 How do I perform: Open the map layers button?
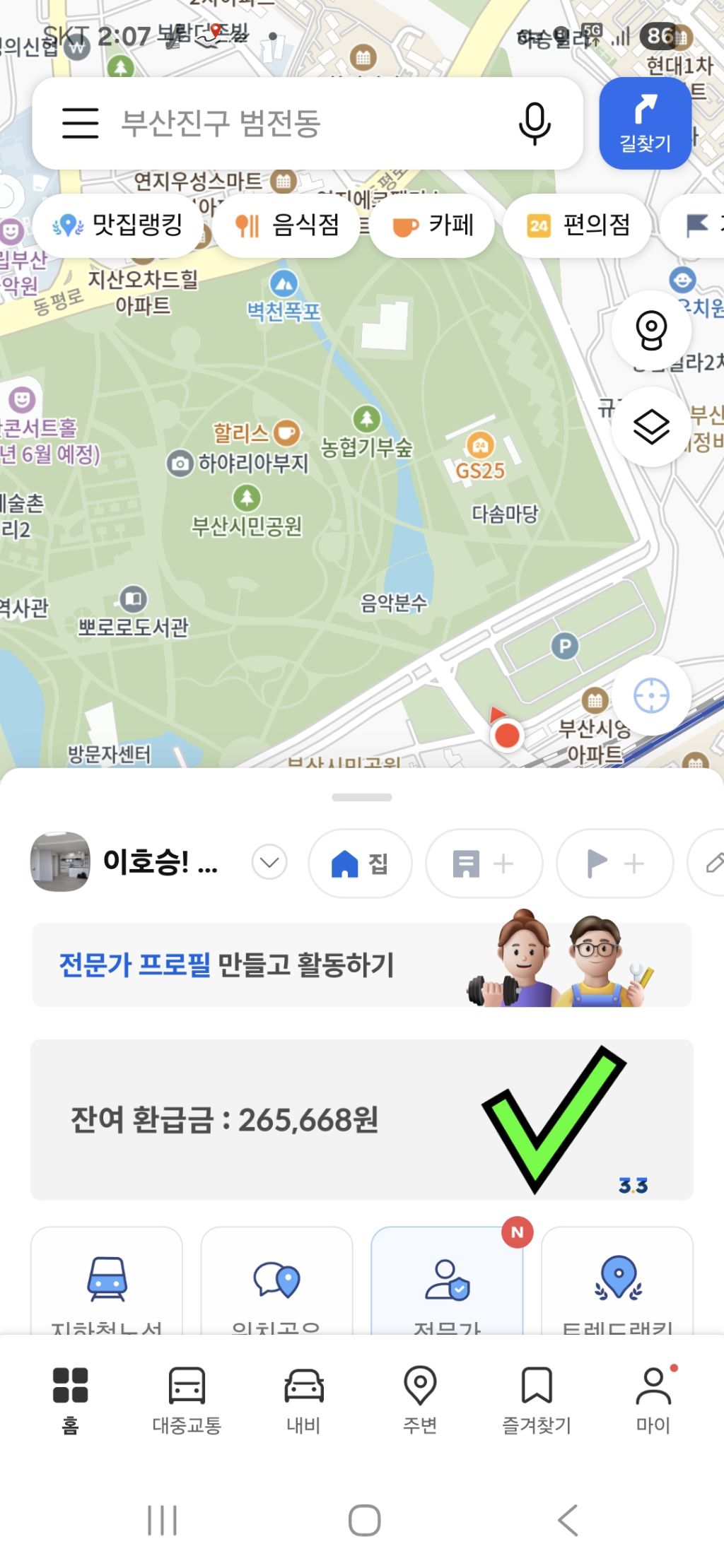click(651, 427)
